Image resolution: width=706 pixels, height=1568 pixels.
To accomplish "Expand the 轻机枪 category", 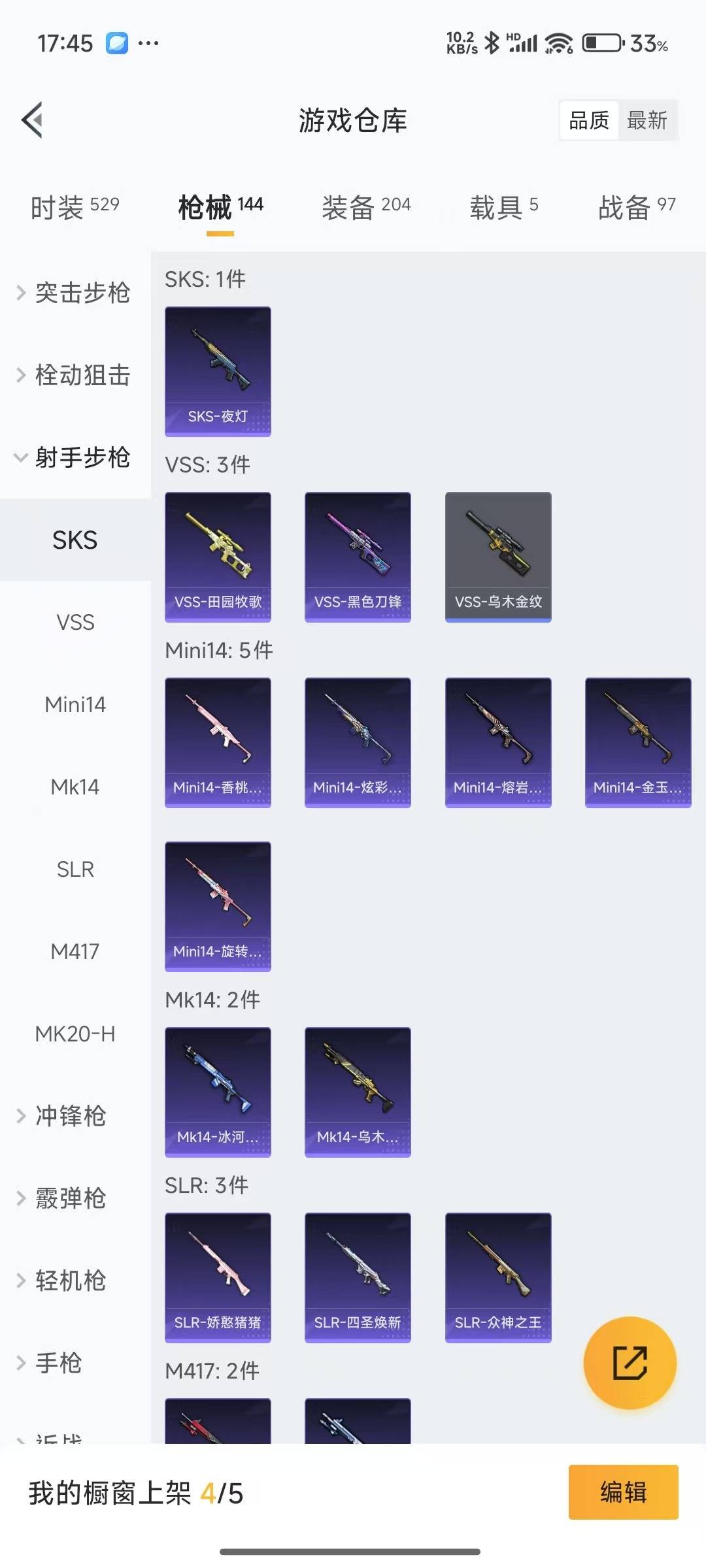I will 70,1281.
